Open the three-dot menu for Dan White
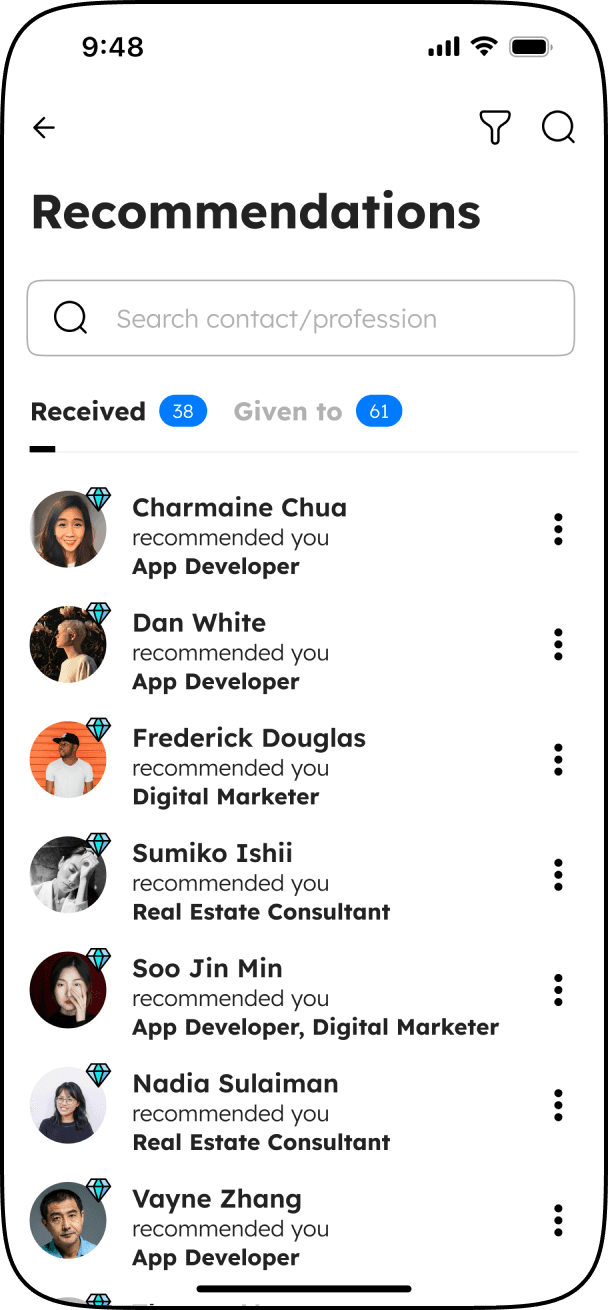This screenshot has width=608, height=1310. click(558, 645)
